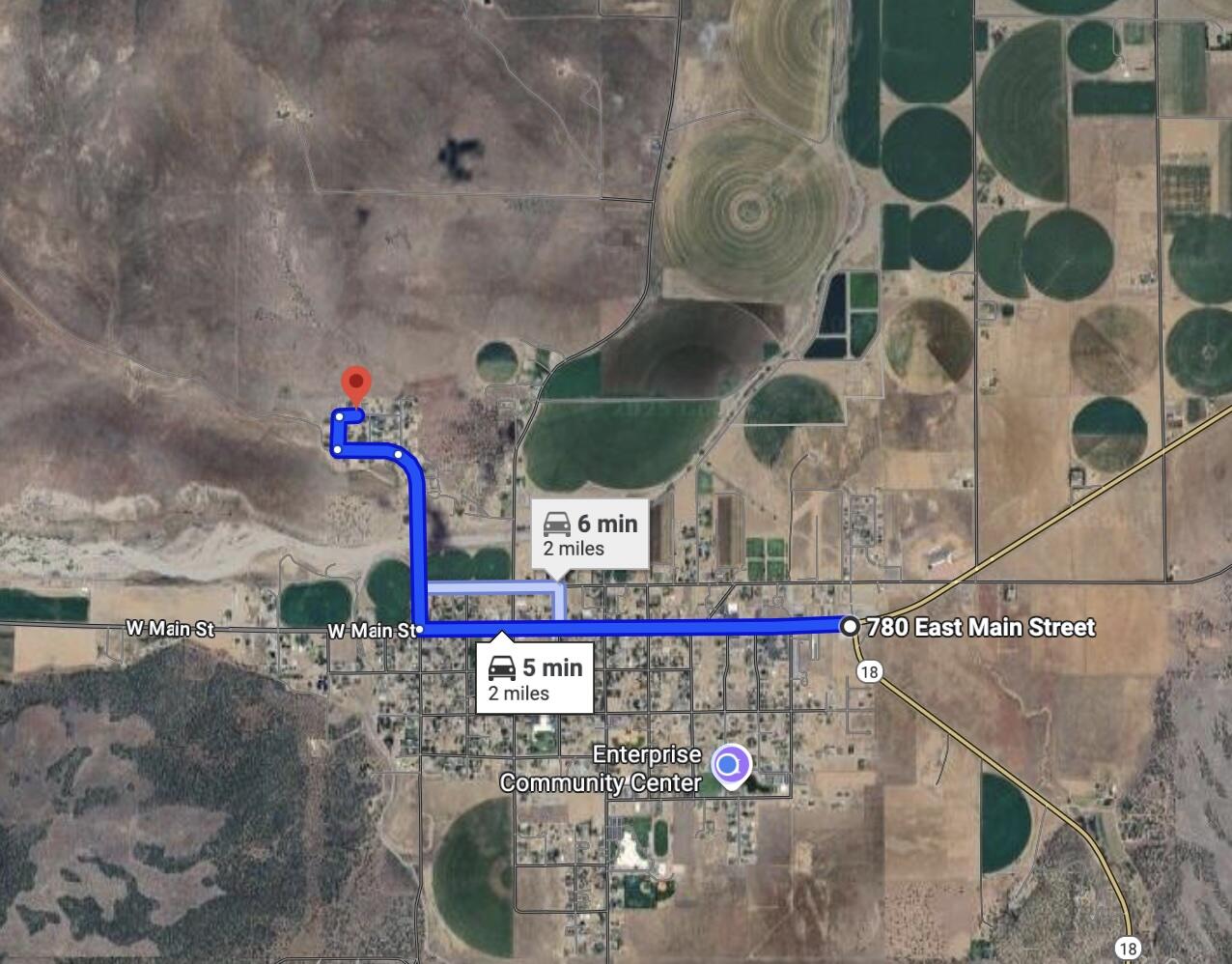Tap the 780 East Main Street start point
Screen dimensions: 1232x964
[850, 627]
